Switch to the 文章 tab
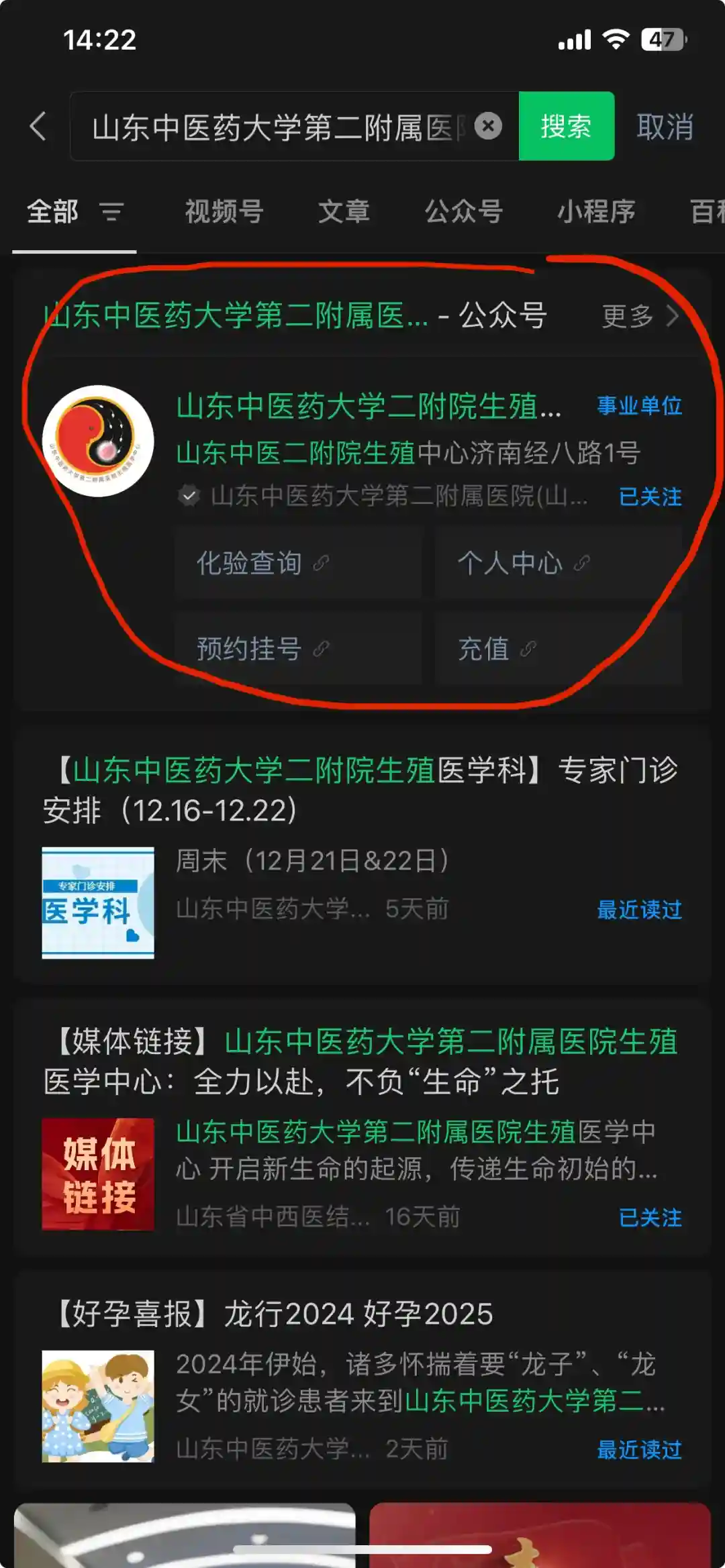 pos(344,212)
